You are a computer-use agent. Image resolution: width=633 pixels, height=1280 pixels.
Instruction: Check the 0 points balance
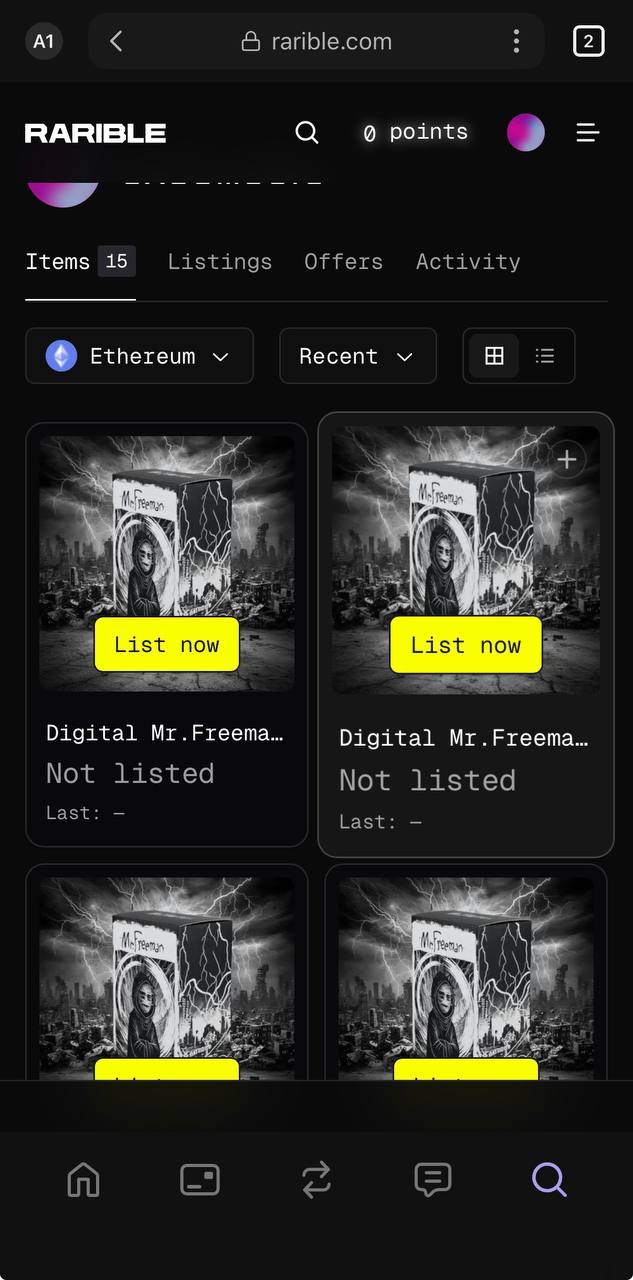click(415, 133)
